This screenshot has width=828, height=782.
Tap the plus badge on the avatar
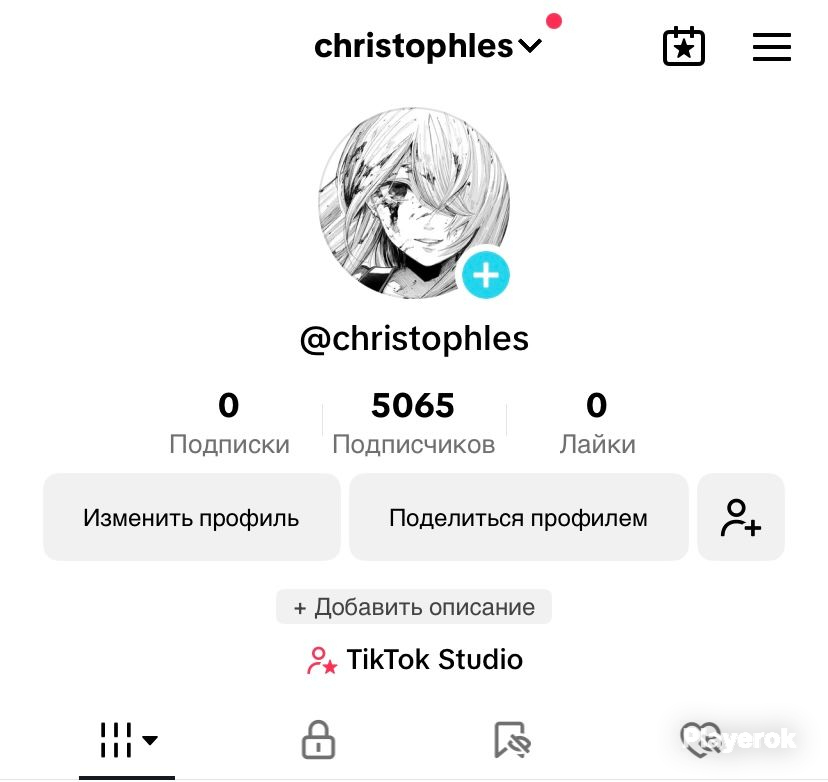pos(486,274)
